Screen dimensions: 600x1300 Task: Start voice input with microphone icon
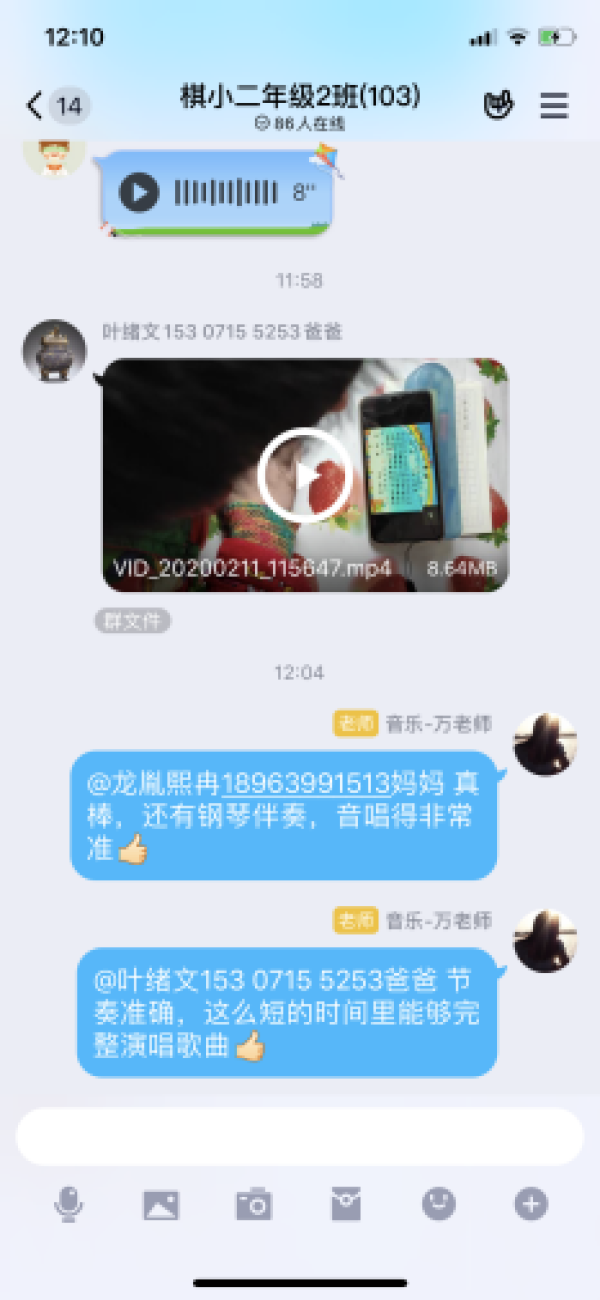tap(68, 1204)
